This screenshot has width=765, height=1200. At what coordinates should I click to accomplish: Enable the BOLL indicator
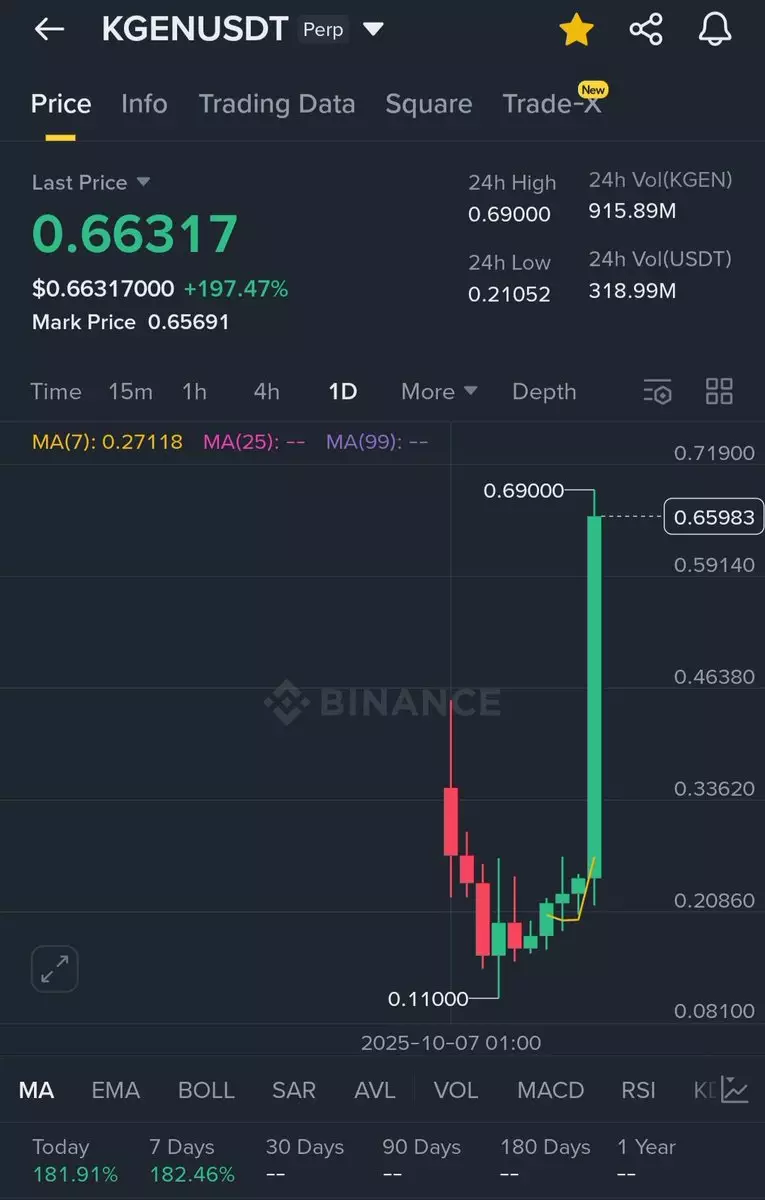[206, 1090]
